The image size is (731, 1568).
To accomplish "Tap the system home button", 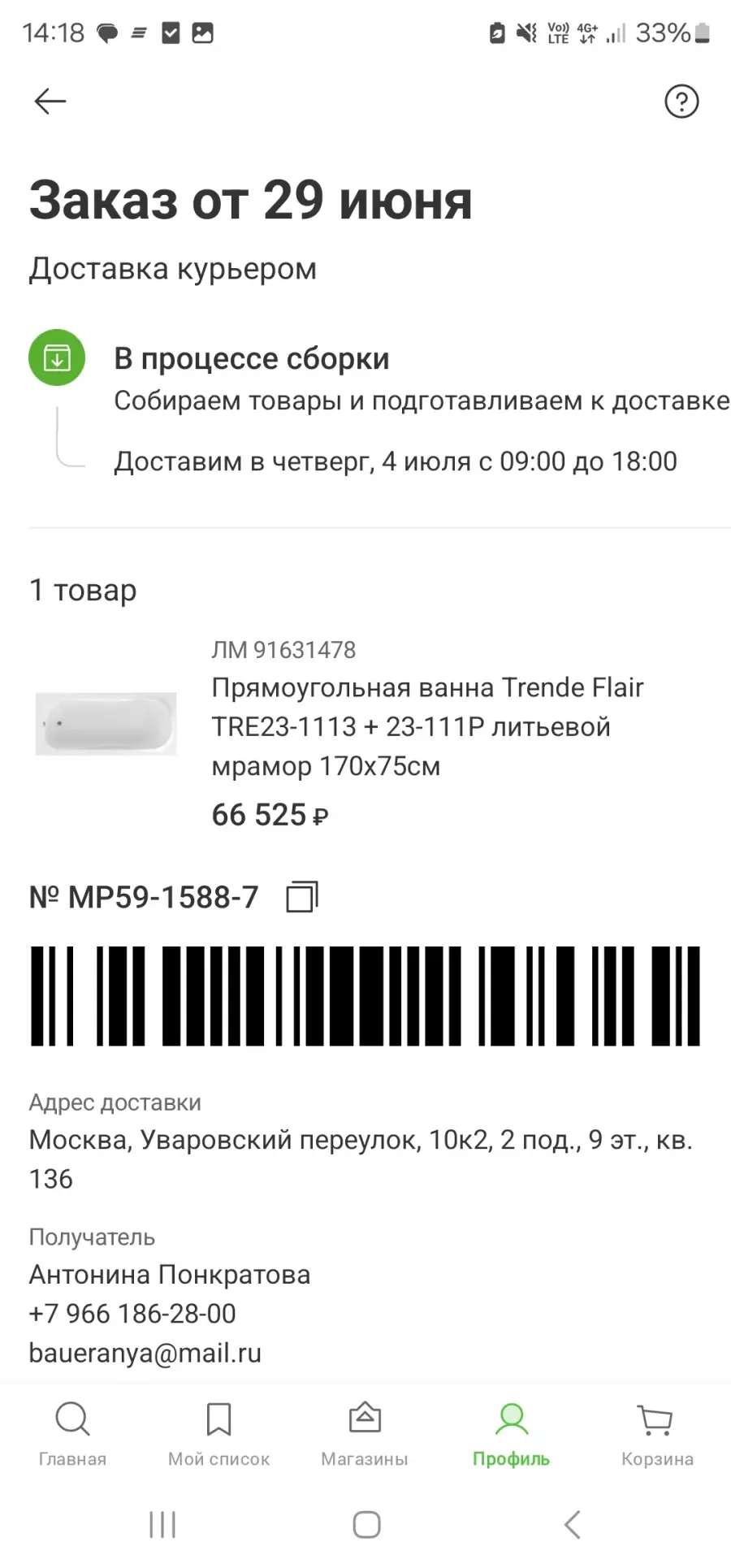I will (x=366, y=1525).
